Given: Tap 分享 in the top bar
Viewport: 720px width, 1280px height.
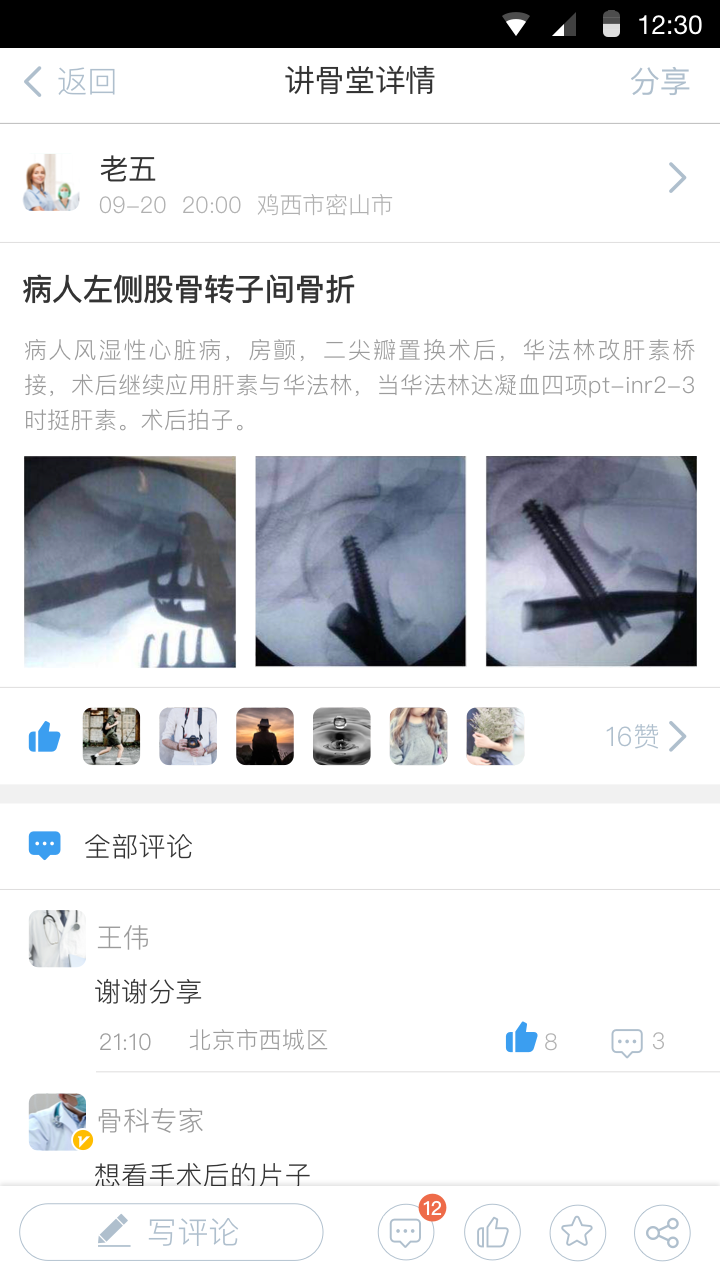Looking at the screenshot, I should pos(660,82).
